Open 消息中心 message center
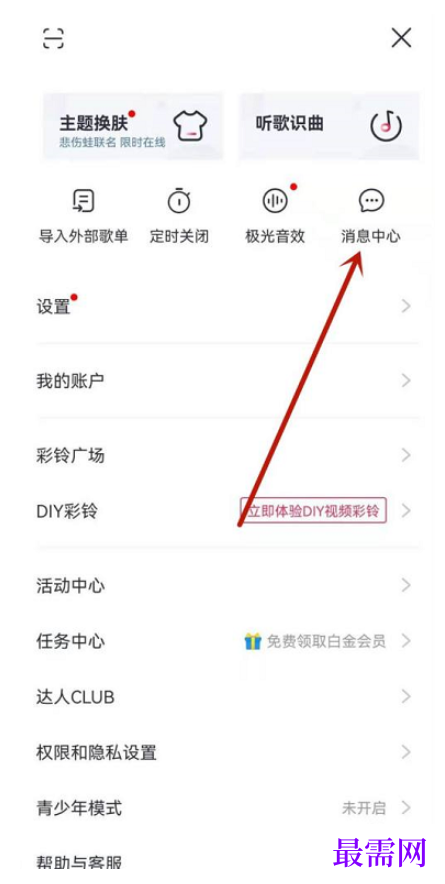445x884 pixels. [371, 216]
